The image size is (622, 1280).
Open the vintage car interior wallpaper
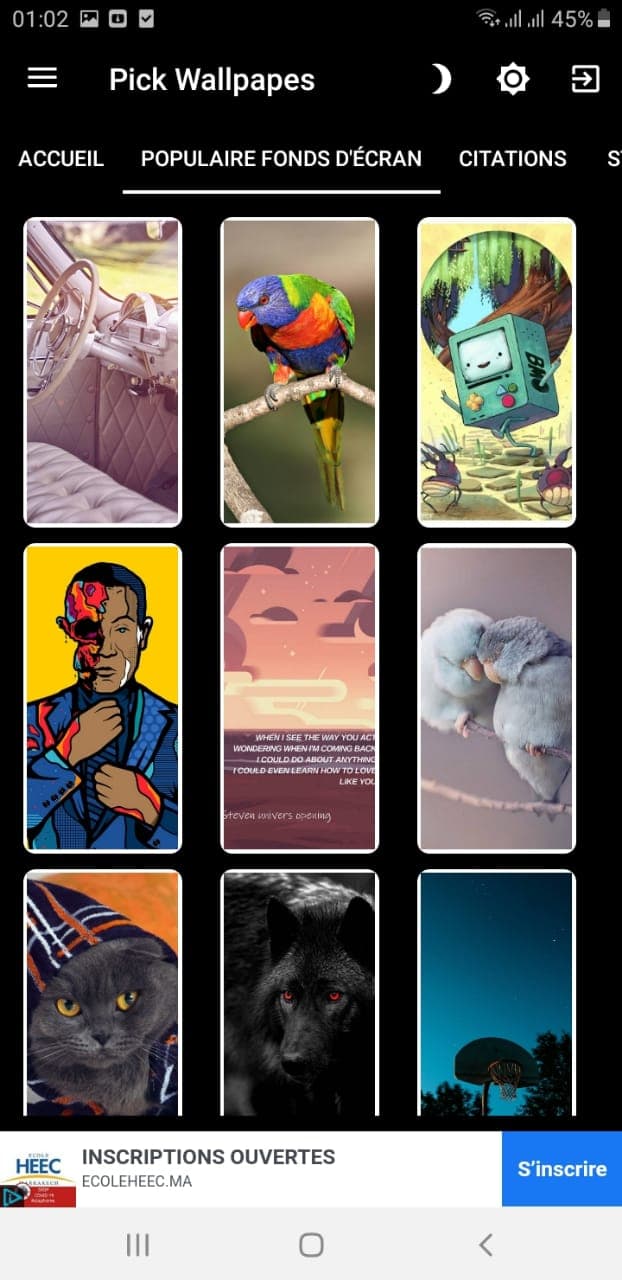click(103, 372)
